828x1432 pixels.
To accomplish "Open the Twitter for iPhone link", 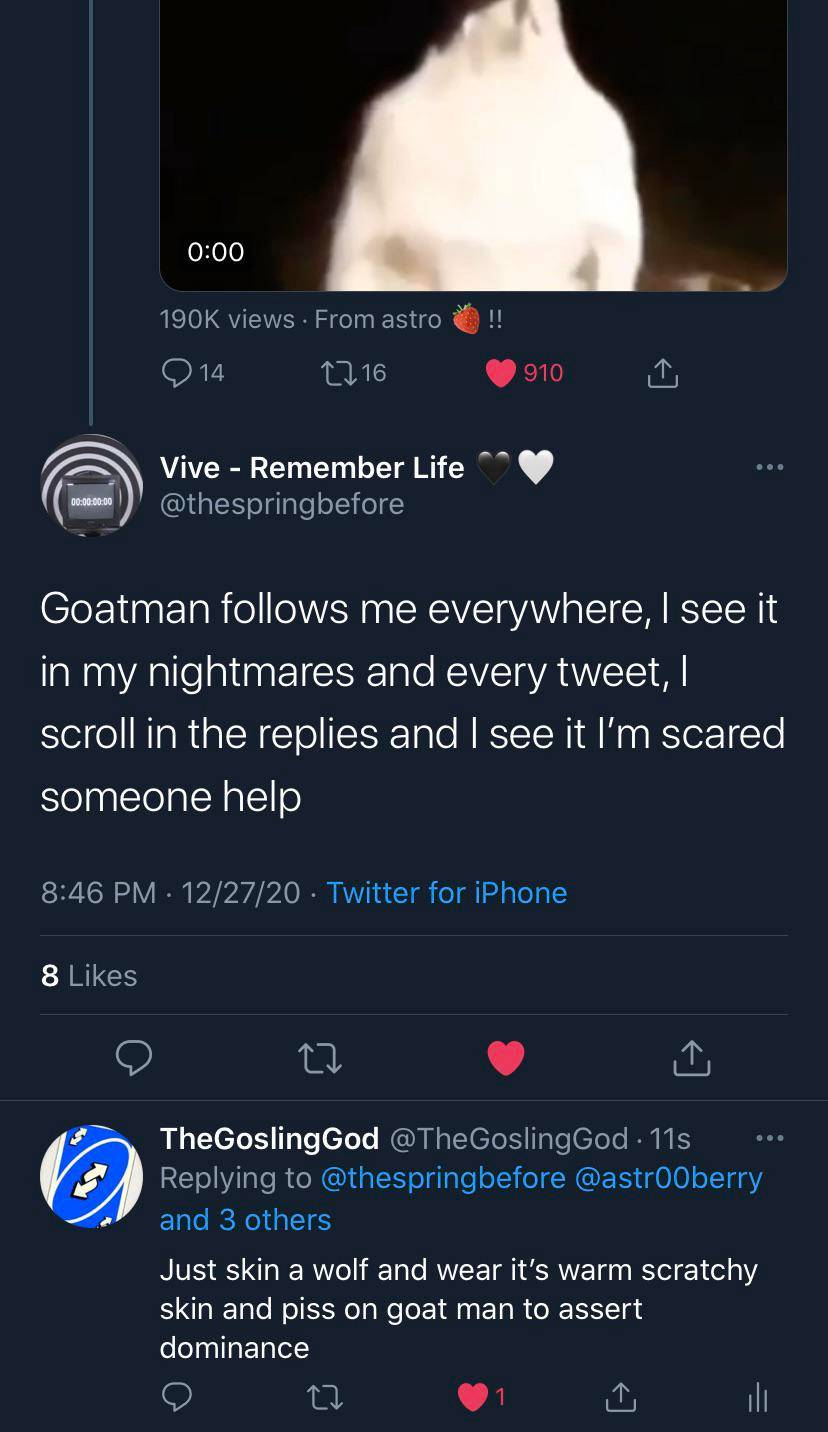I will (447, 892).
